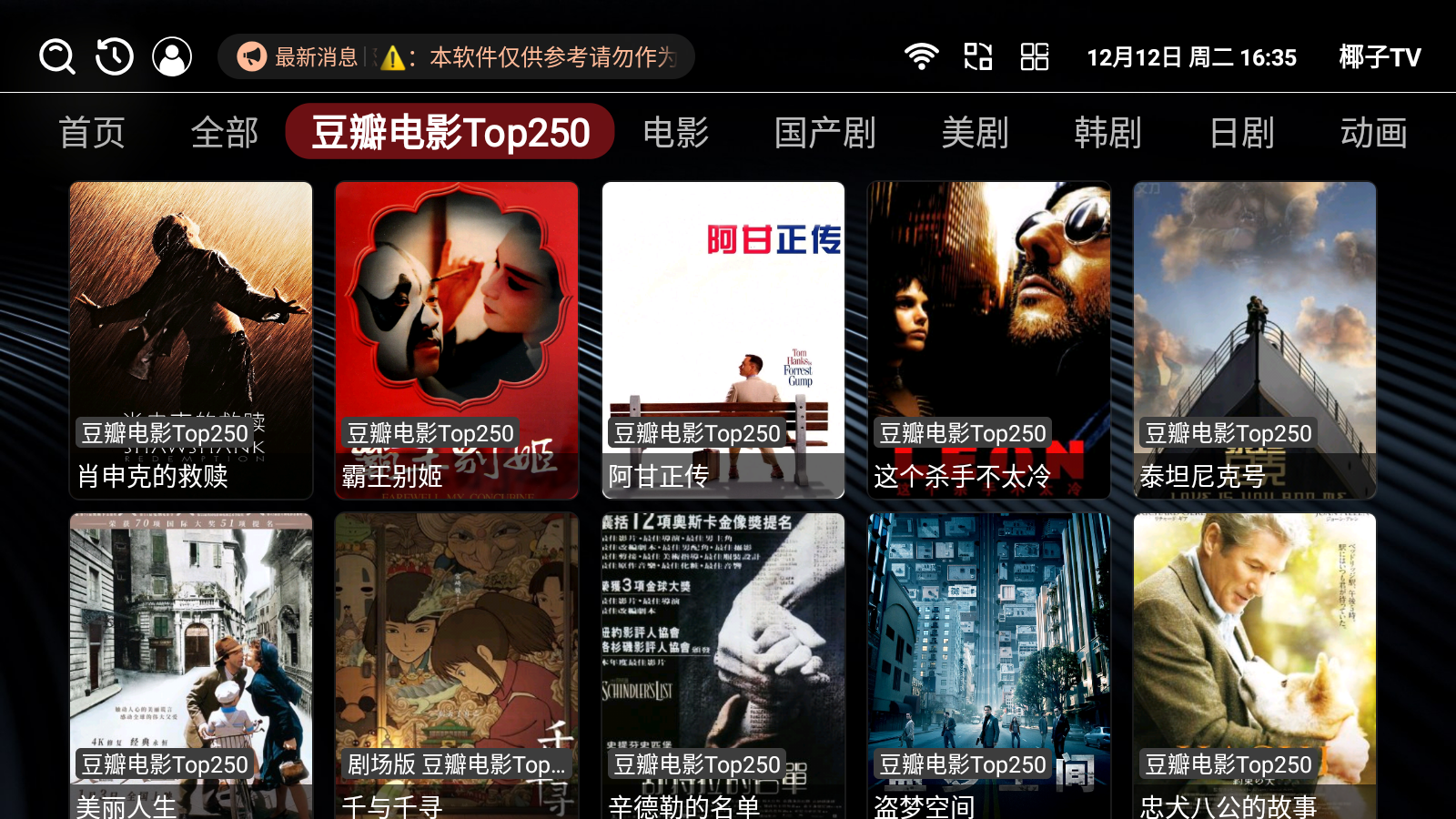The image size is (1456, 819).
Task: Select the 韩剧 tab
Action: [1108, 133]
